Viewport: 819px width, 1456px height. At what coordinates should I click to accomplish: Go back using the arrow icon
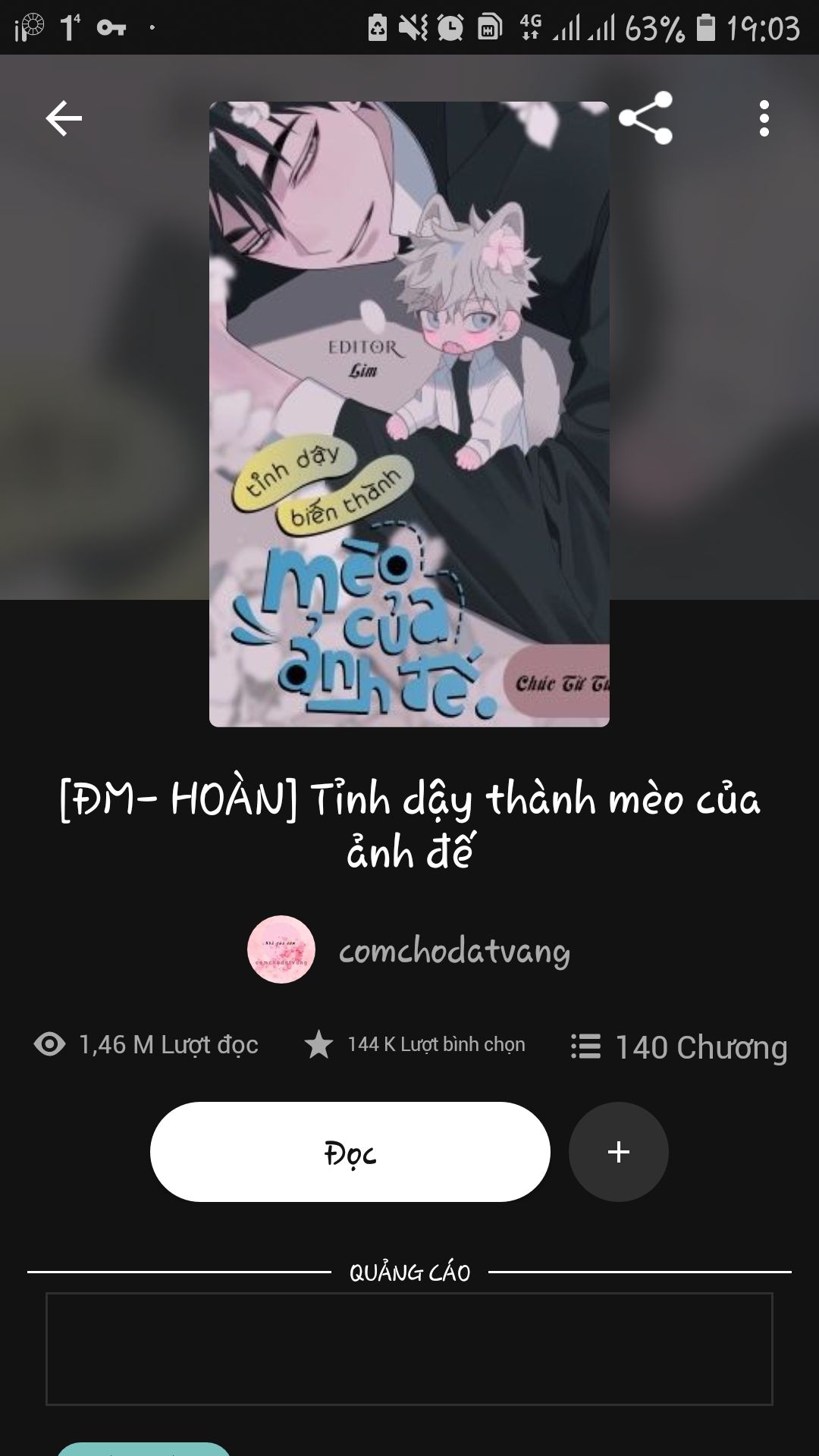point(64,119)
